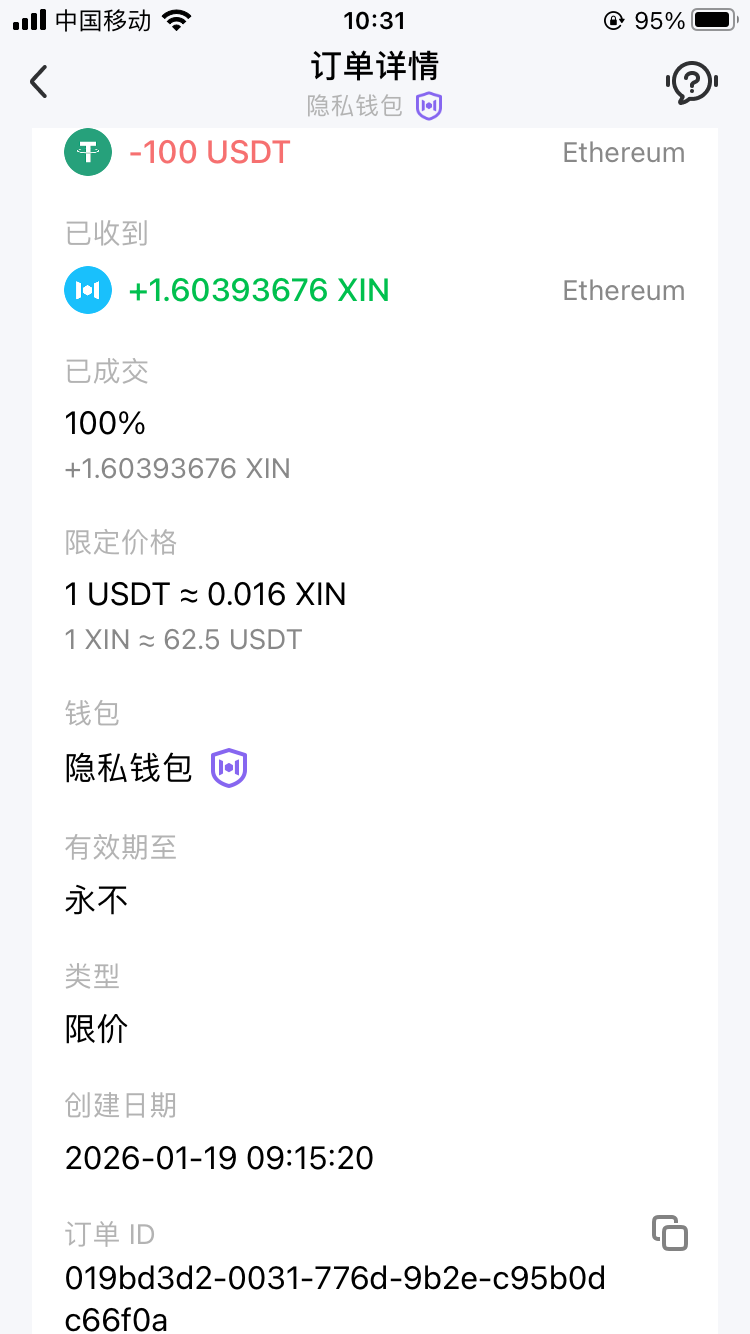Go back from order details
Viewport: 750px width, 1334px height.
tap(39, 81)
